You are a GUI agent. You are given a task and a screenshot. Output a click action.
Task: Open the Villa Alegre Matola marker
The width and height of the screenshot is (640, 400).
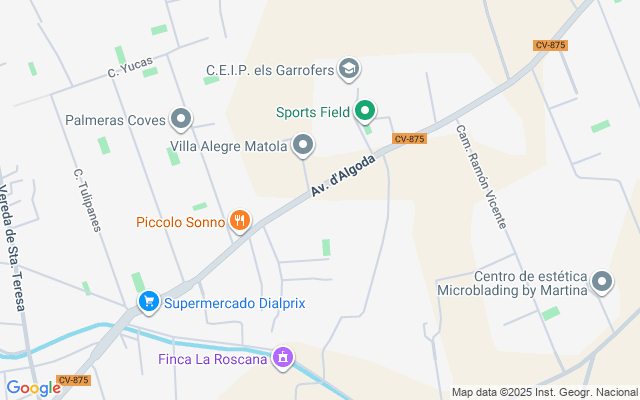304,147
